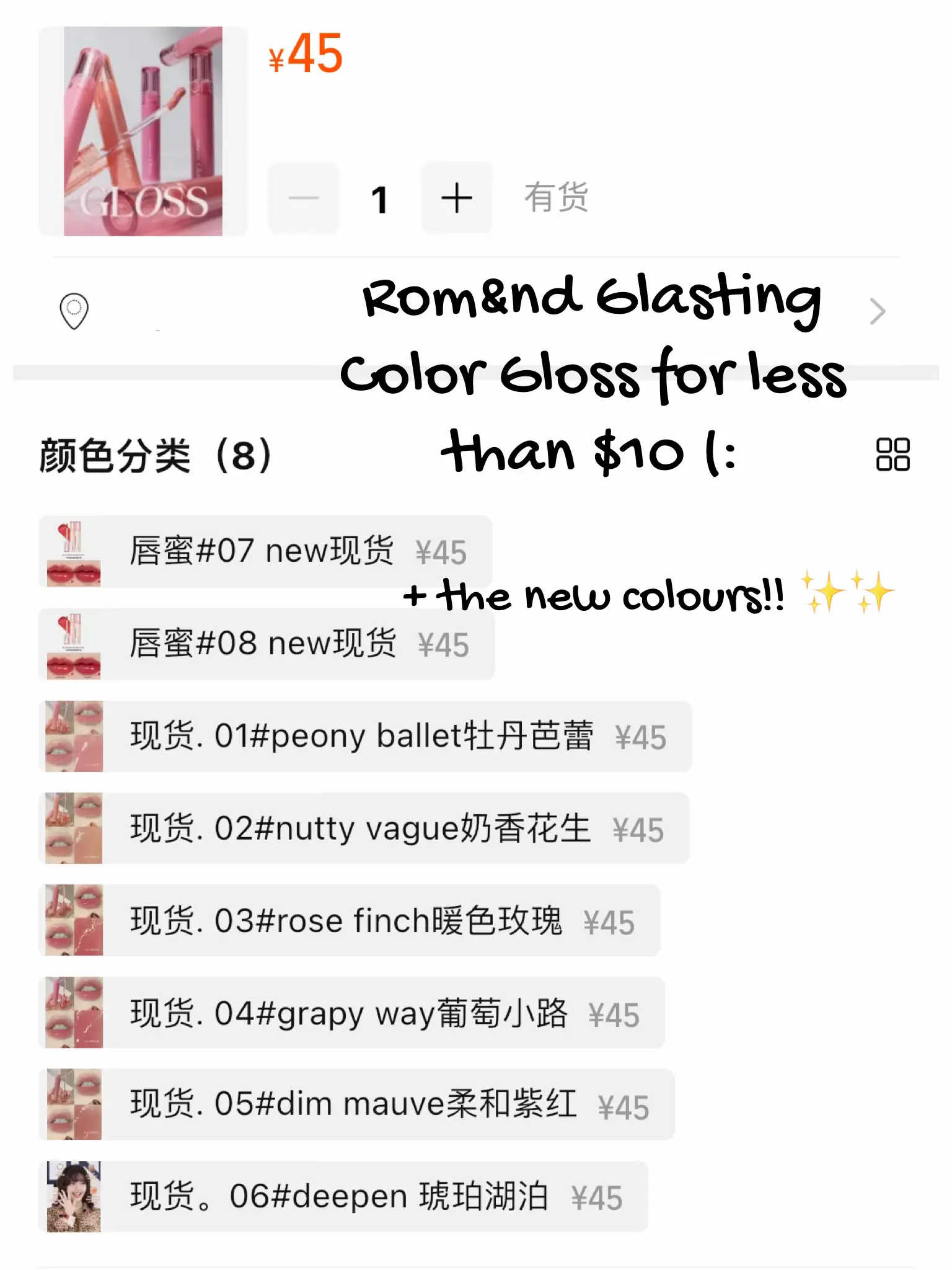952x1270 pixels.
Task: Select the 唇蜜#07 new现货 option
Action: (x=265, y=551)
